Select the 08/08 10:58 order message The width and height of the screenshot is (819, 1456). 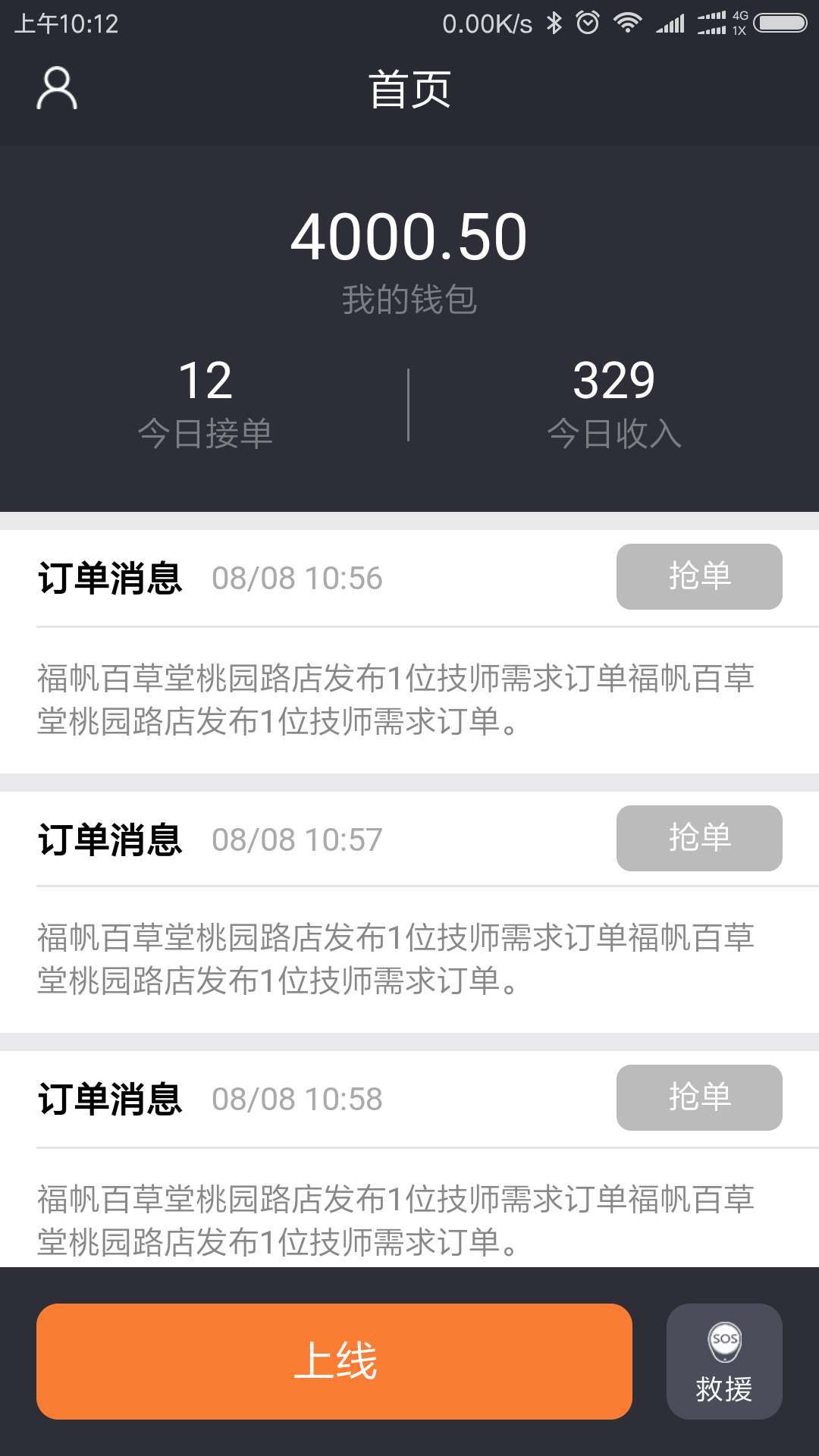pyautogui.click(x=394, y=1219)
